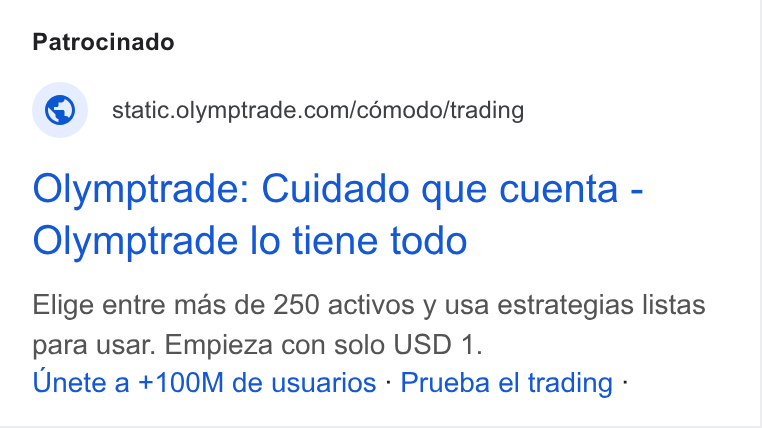Open the Únete a +100M de usuarios sitelink

coord(205,382)
